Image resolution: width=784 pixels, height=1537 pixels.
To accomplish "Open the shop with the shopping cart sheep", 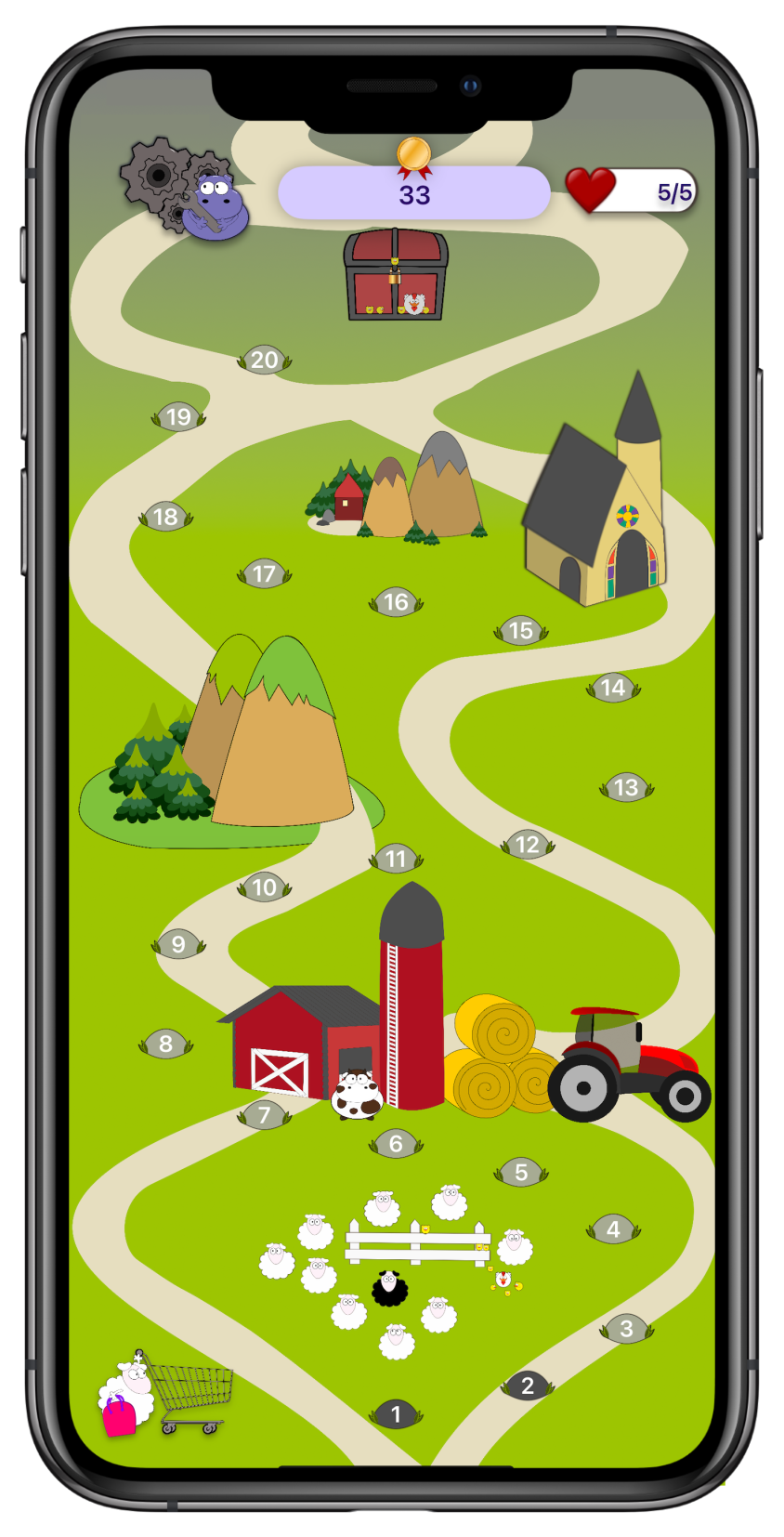I will pos(163,1393).
